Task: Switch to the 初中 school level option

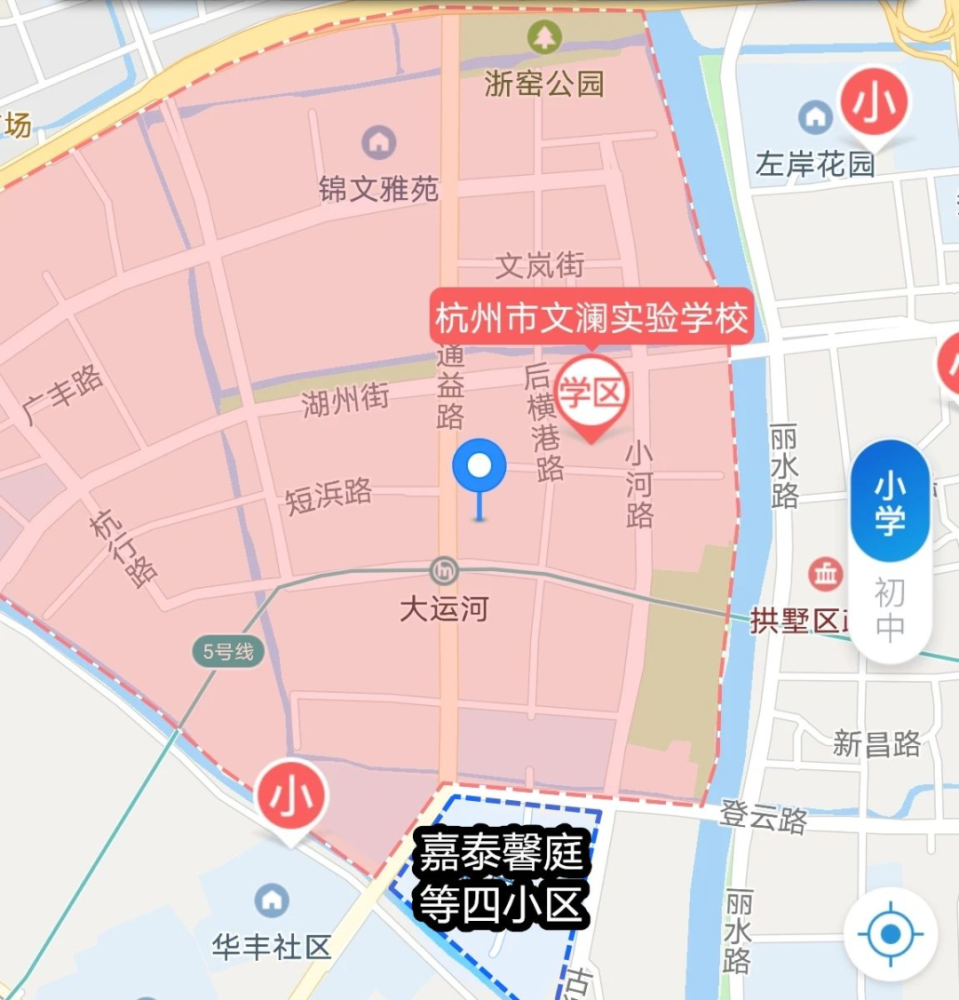Action: point(890,610)
